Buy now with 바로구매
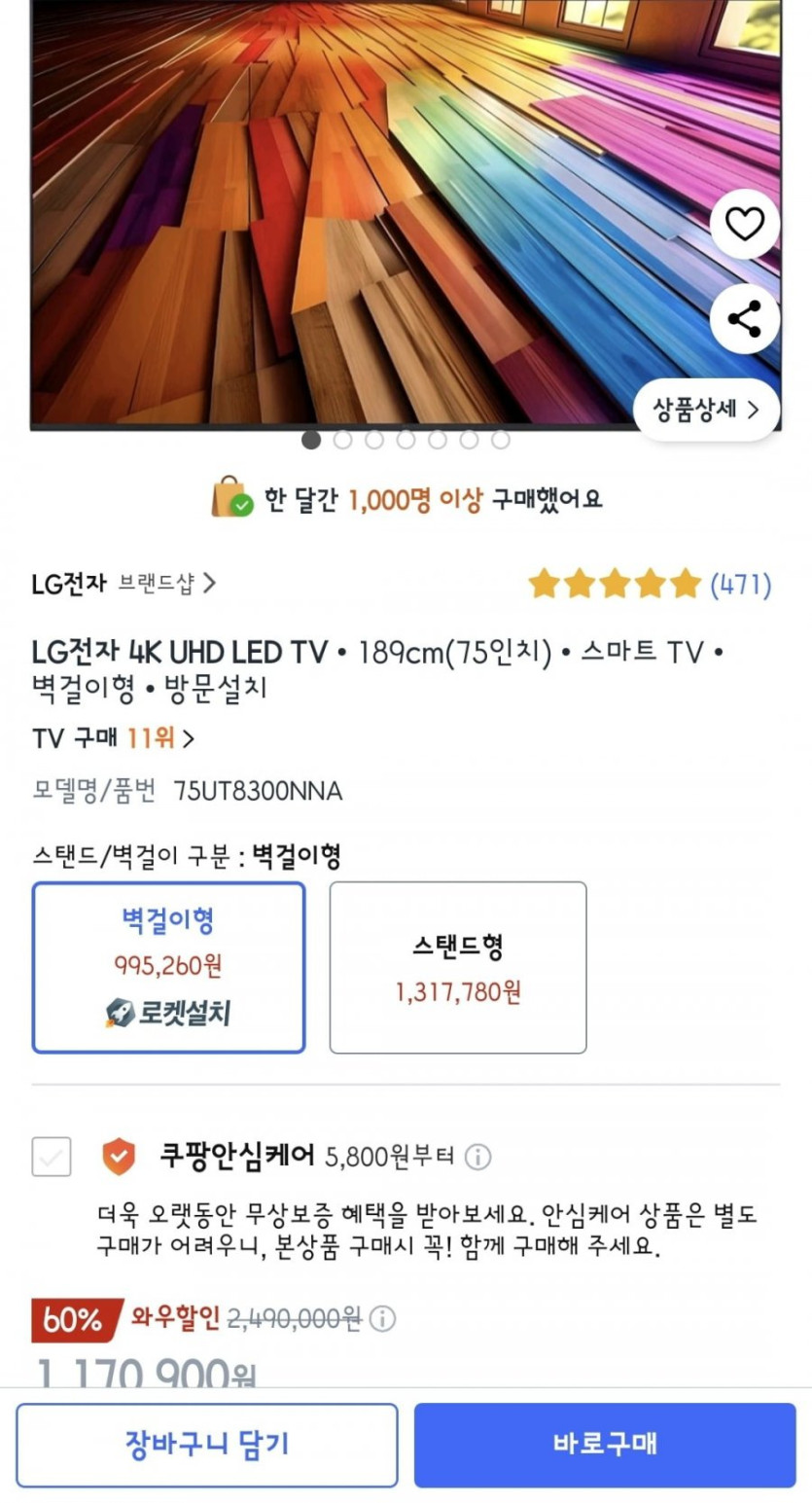The height and width of the screenshot is (1503, 812). click(x=604, y=1444)
